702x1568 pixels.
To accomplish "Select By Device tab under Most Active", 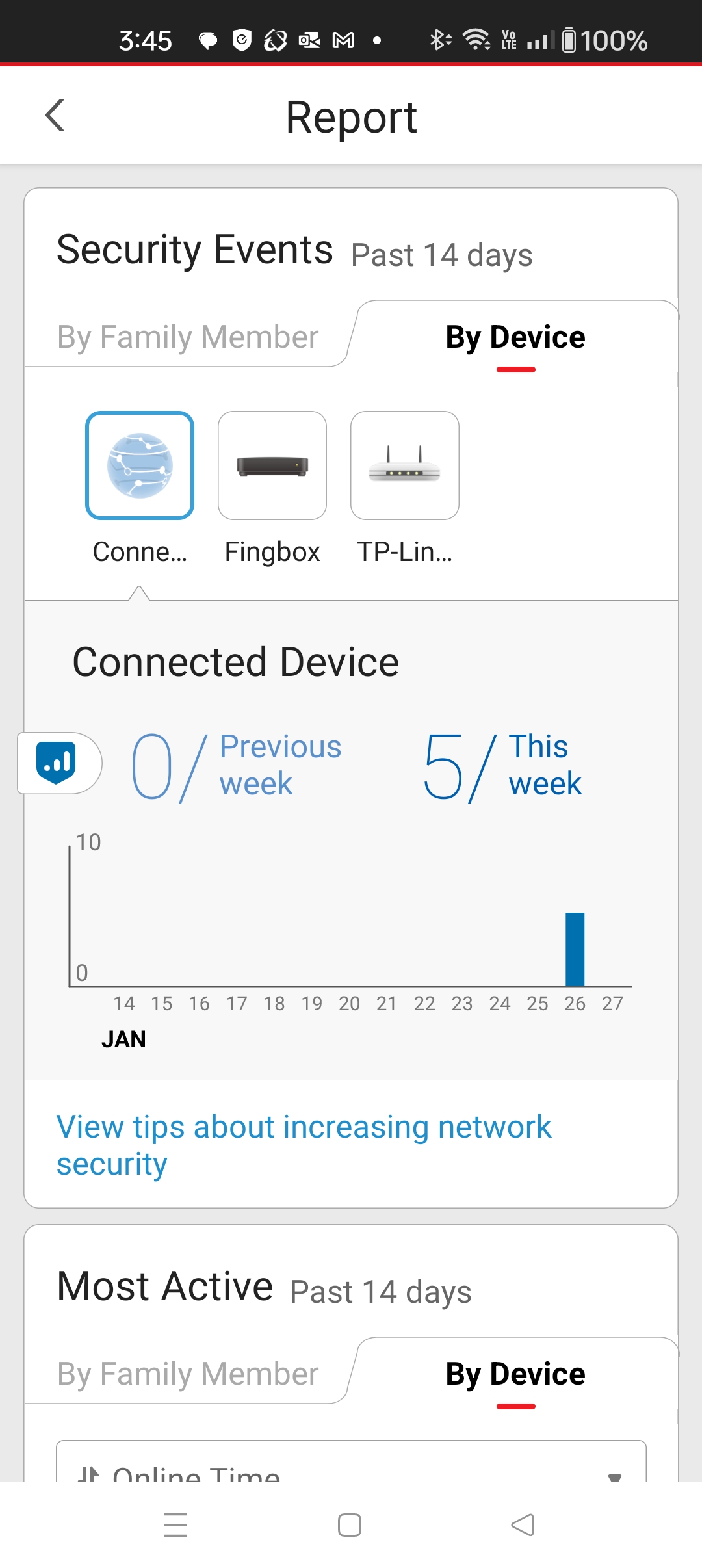I will point(515,1374).
